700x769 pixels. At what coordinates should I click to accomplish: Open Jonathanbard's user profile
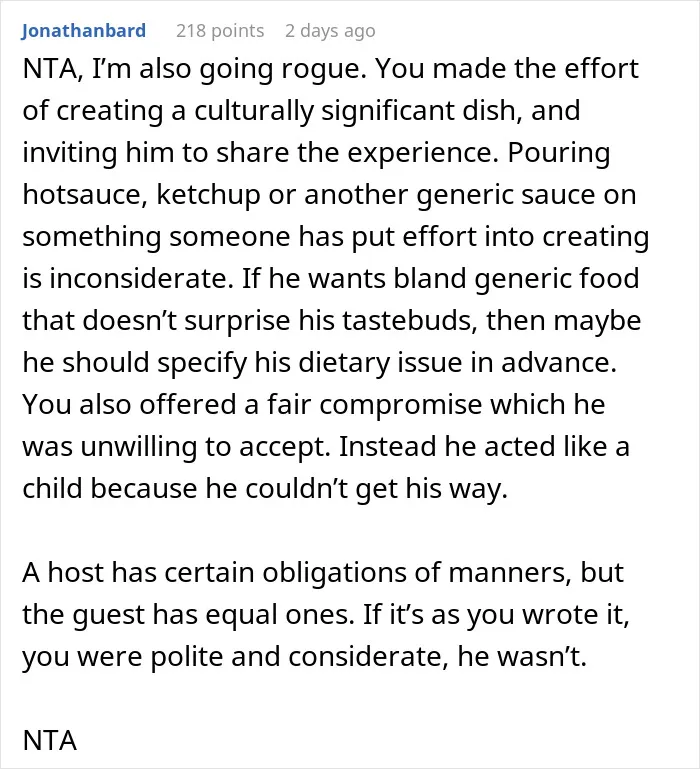tap(83, 30)
